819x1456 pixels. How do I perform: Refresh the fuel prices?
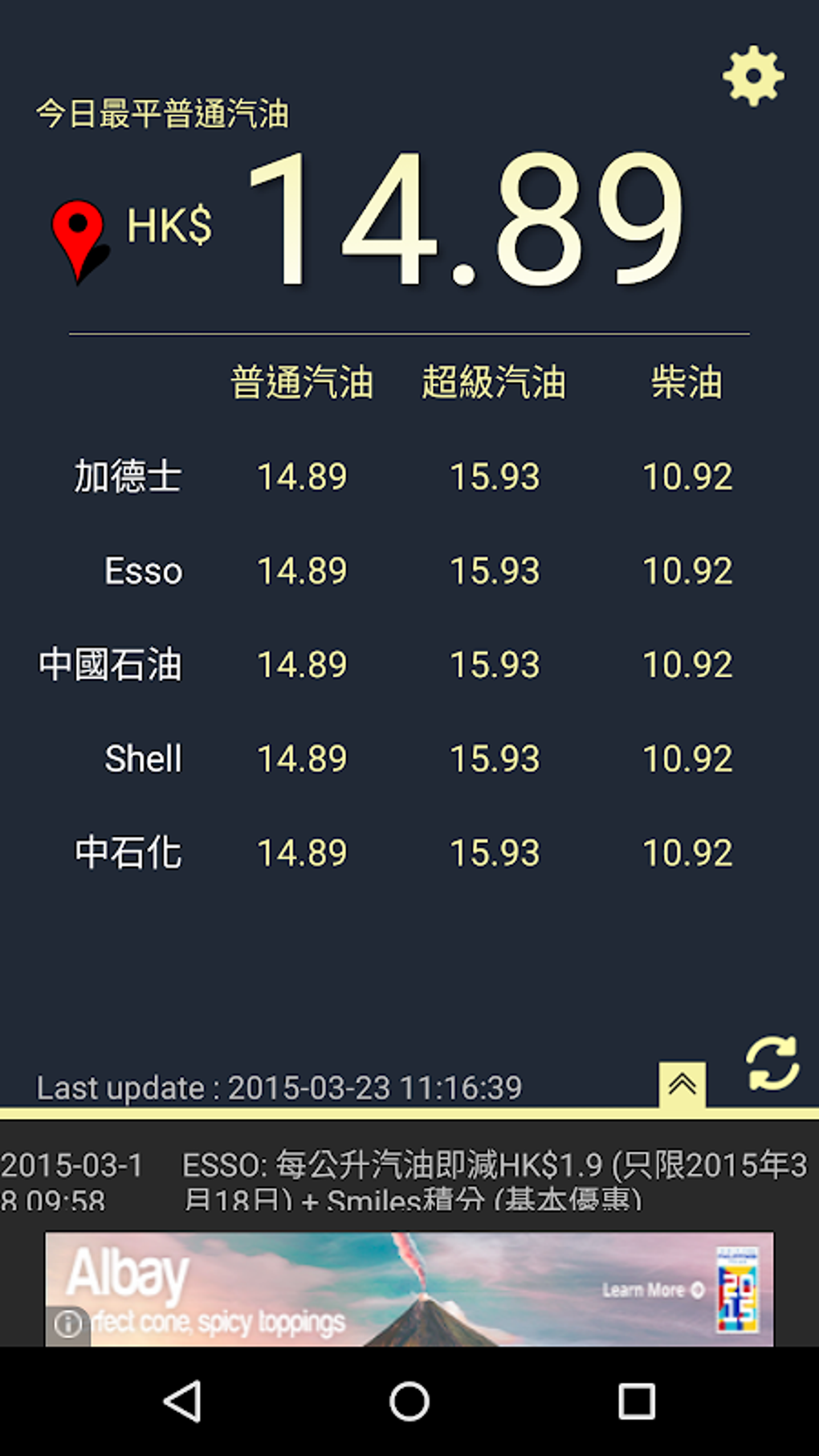point(772,1063)
